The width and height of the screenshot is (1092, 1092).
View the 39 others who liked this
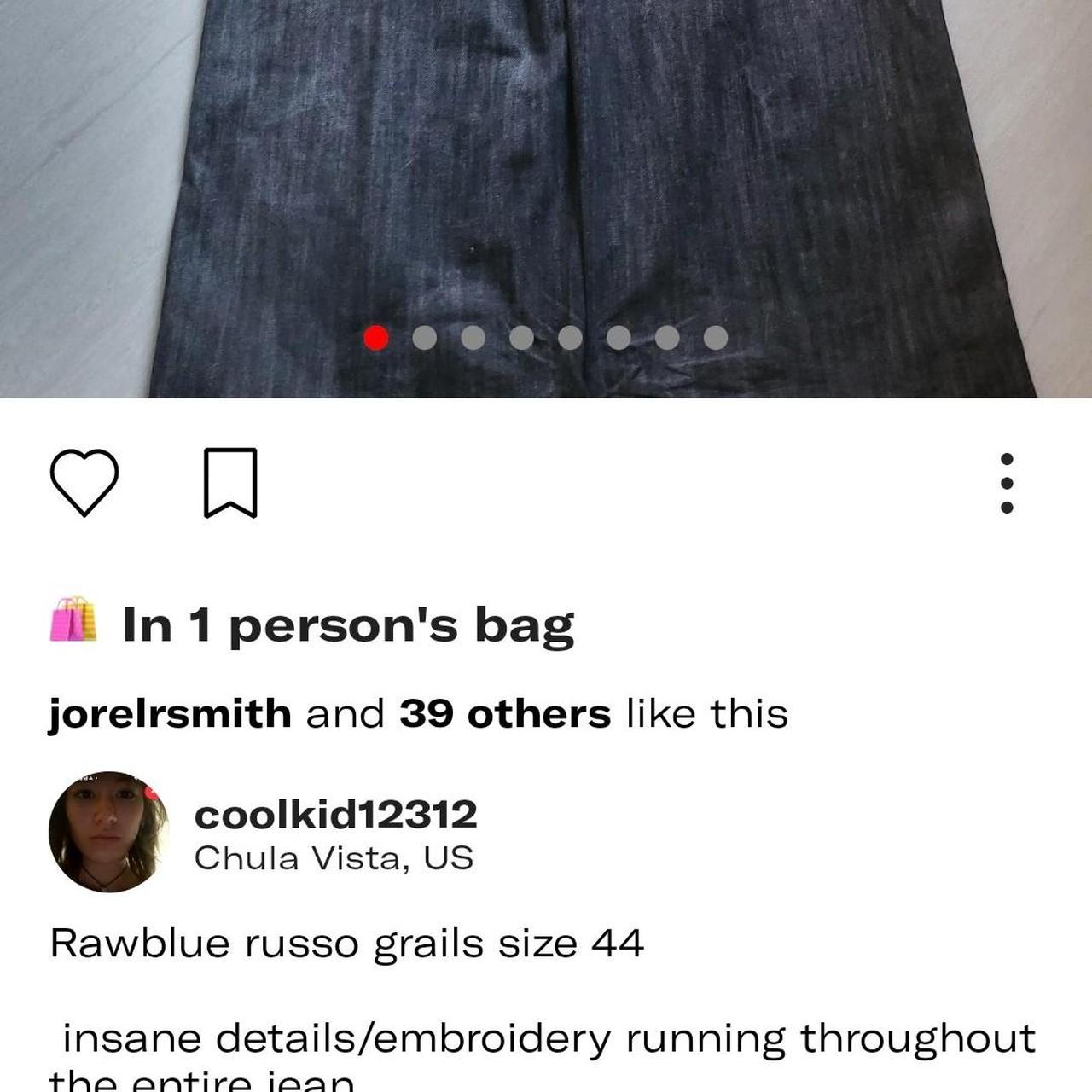(x=505, y=714)
